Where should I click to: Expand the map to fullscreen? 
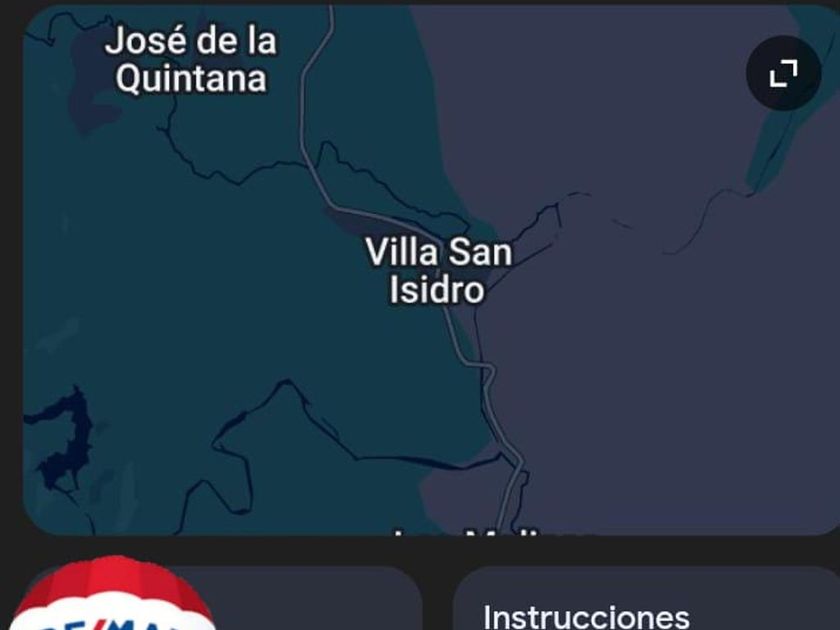783,73
